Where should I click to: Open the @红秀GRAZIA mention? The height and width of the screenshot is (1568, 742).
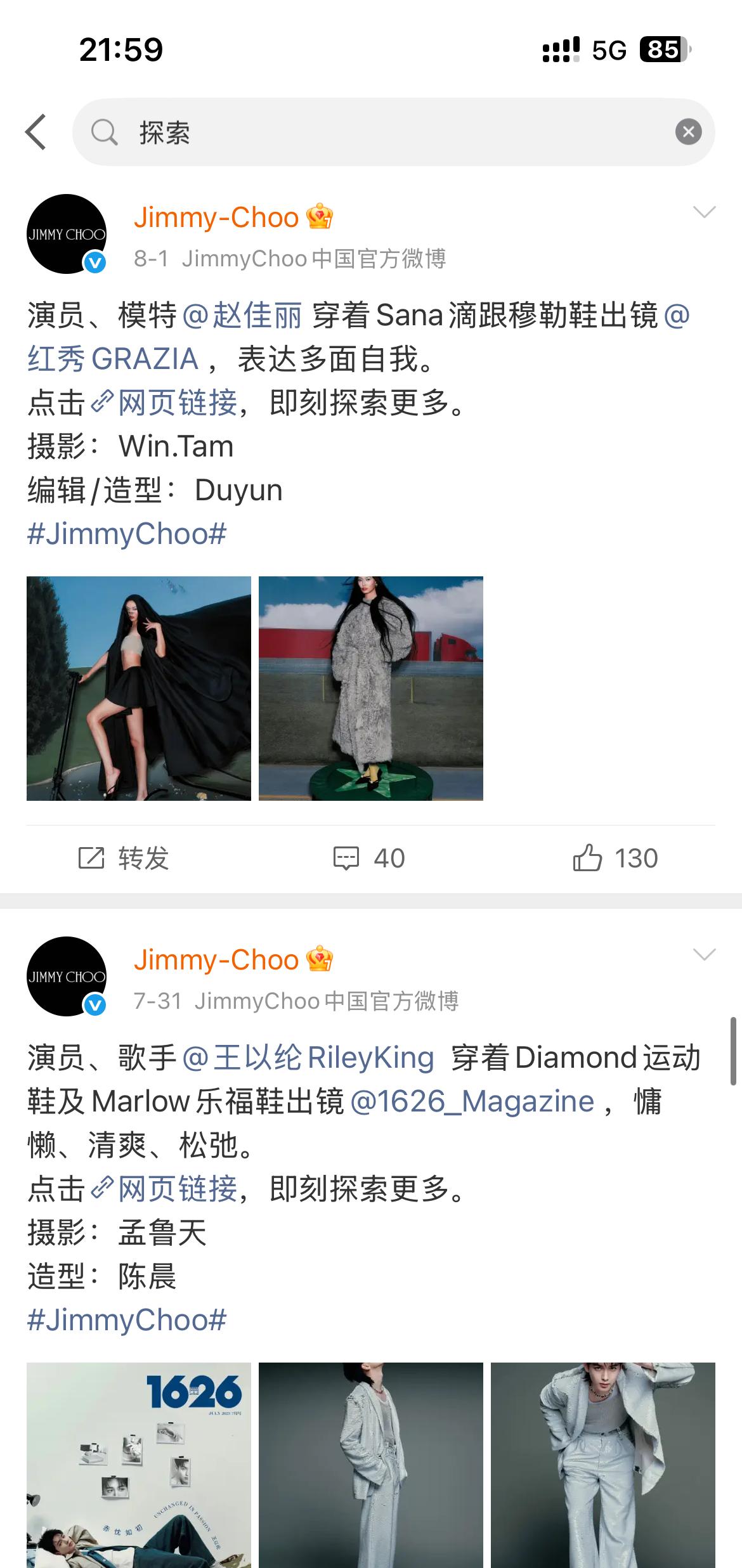click(113, 359)
